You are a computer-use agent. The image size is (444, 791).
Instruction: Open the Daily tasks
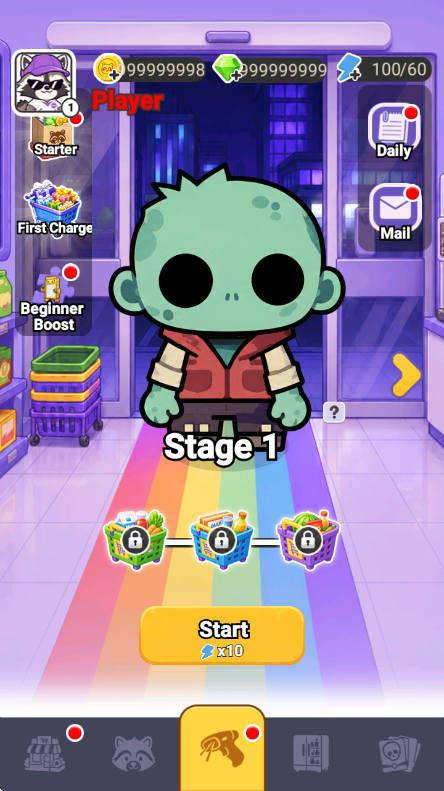tap(394, 132)
